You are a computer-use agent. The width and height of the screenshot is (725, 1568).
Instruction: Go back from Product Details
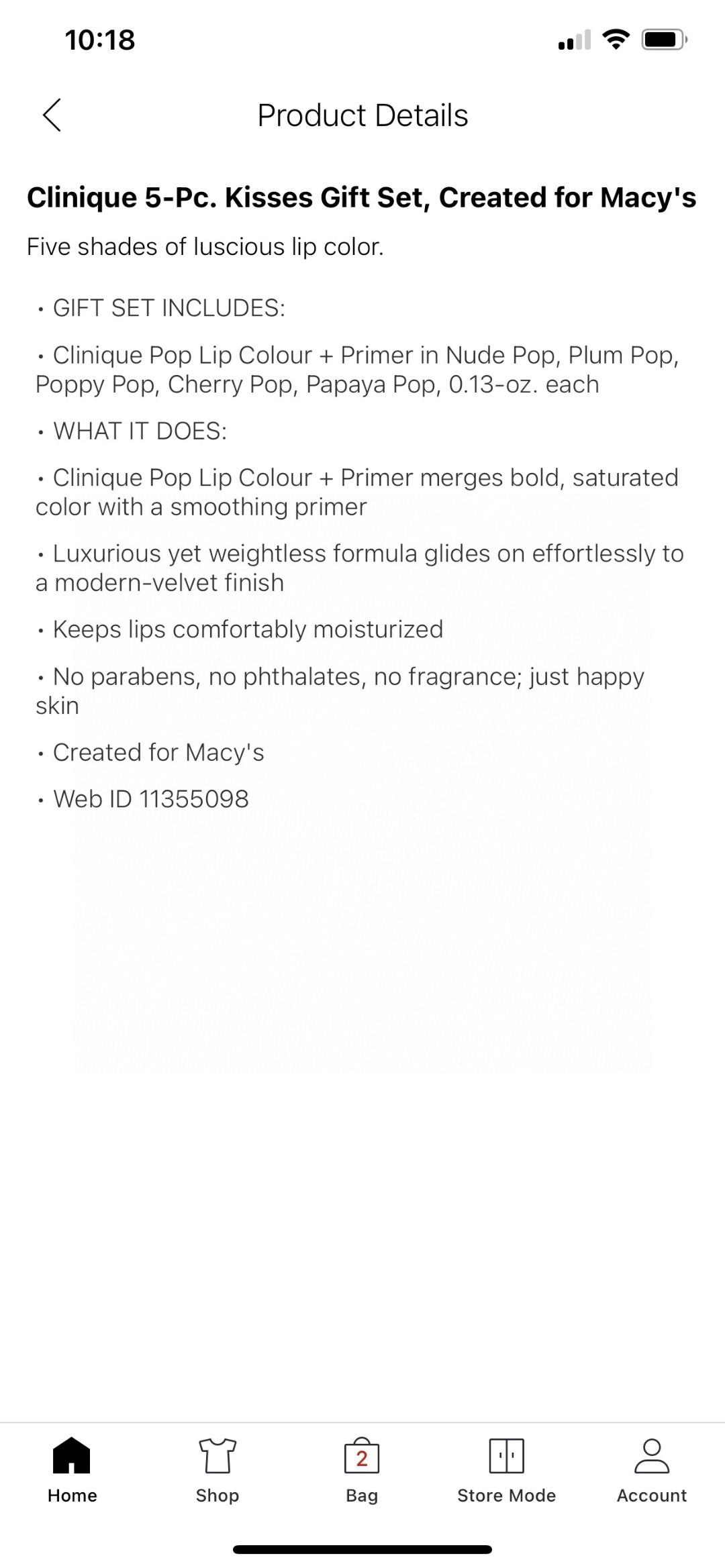tap(52, 115)
